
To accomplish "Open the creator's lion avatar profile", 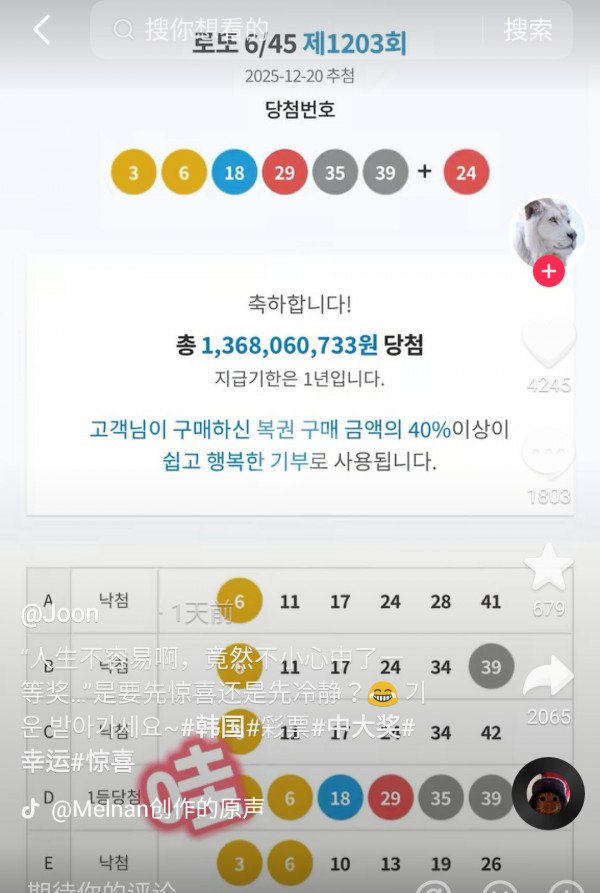I will (547, 231).
